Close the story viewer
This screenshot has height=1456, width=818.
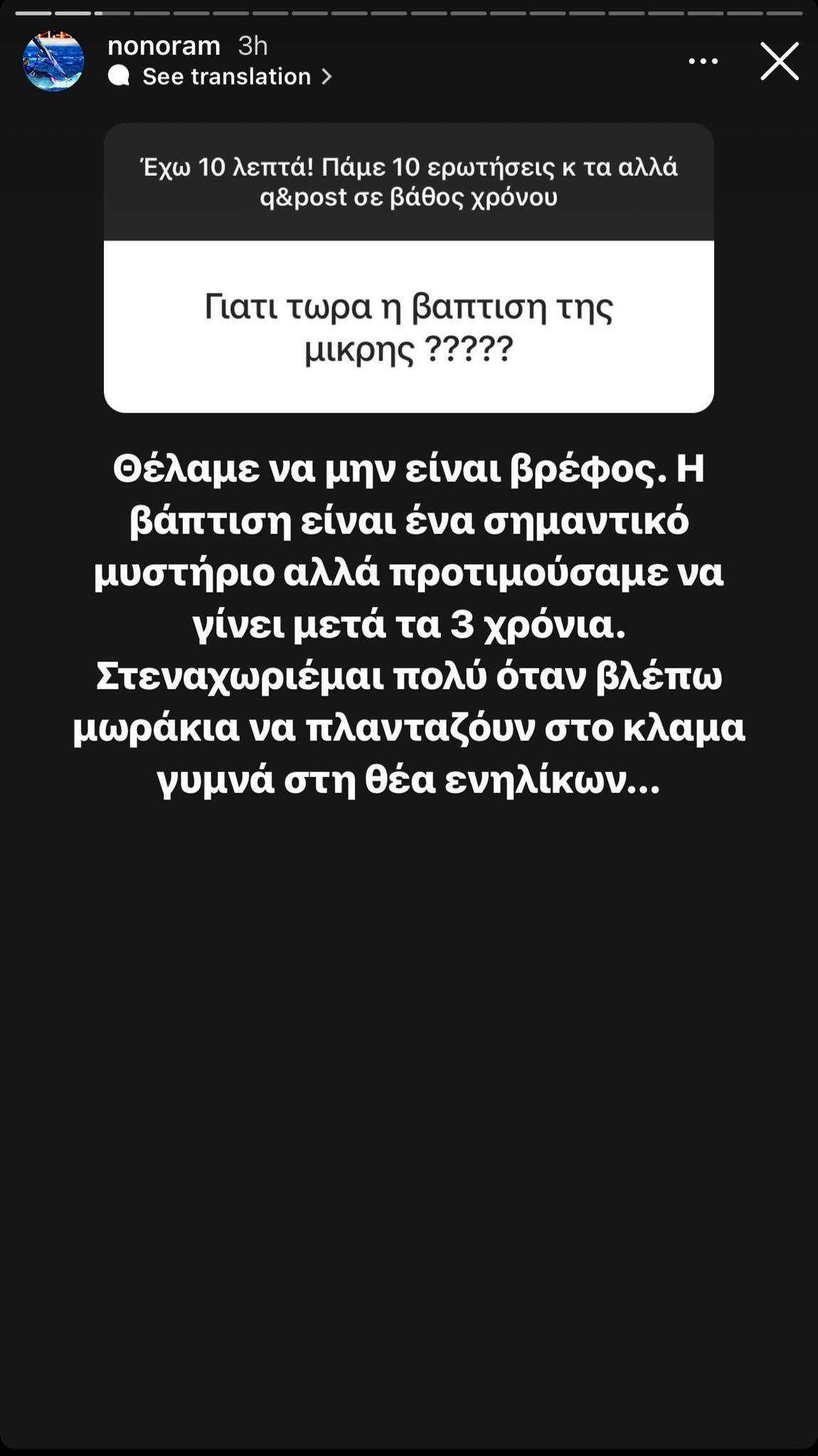point(780,61)
